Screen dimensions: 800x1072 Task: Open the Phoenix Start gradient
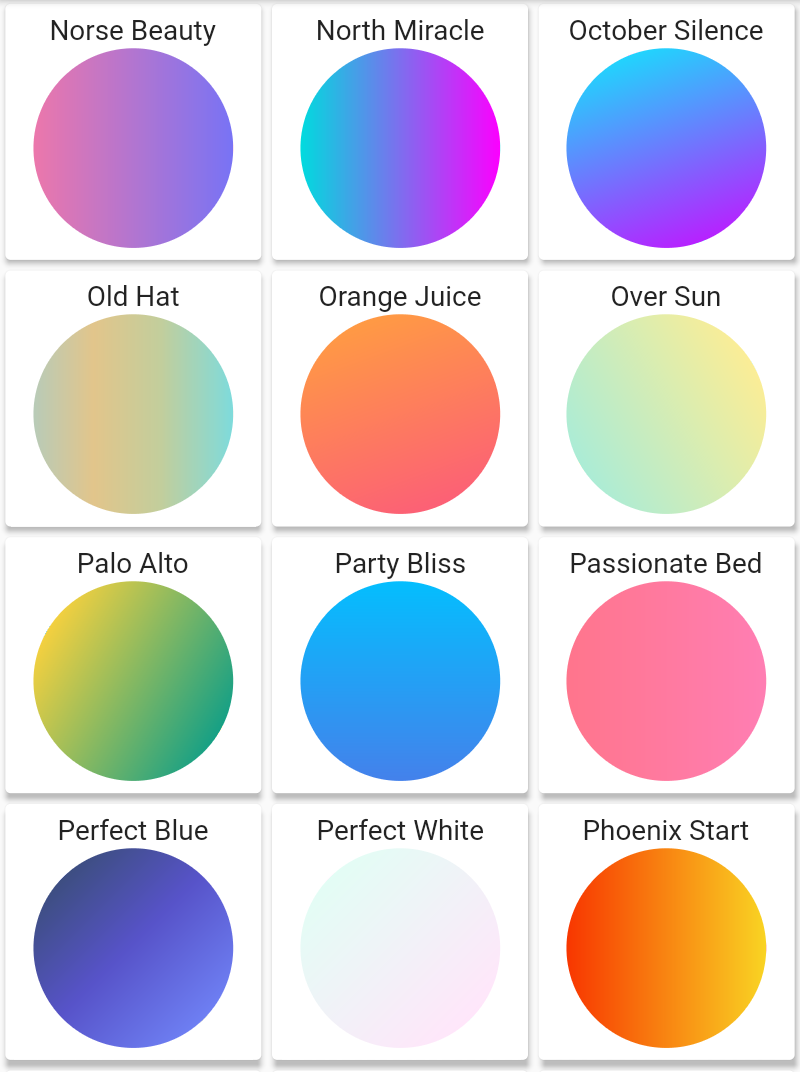(x=666, y=948)
